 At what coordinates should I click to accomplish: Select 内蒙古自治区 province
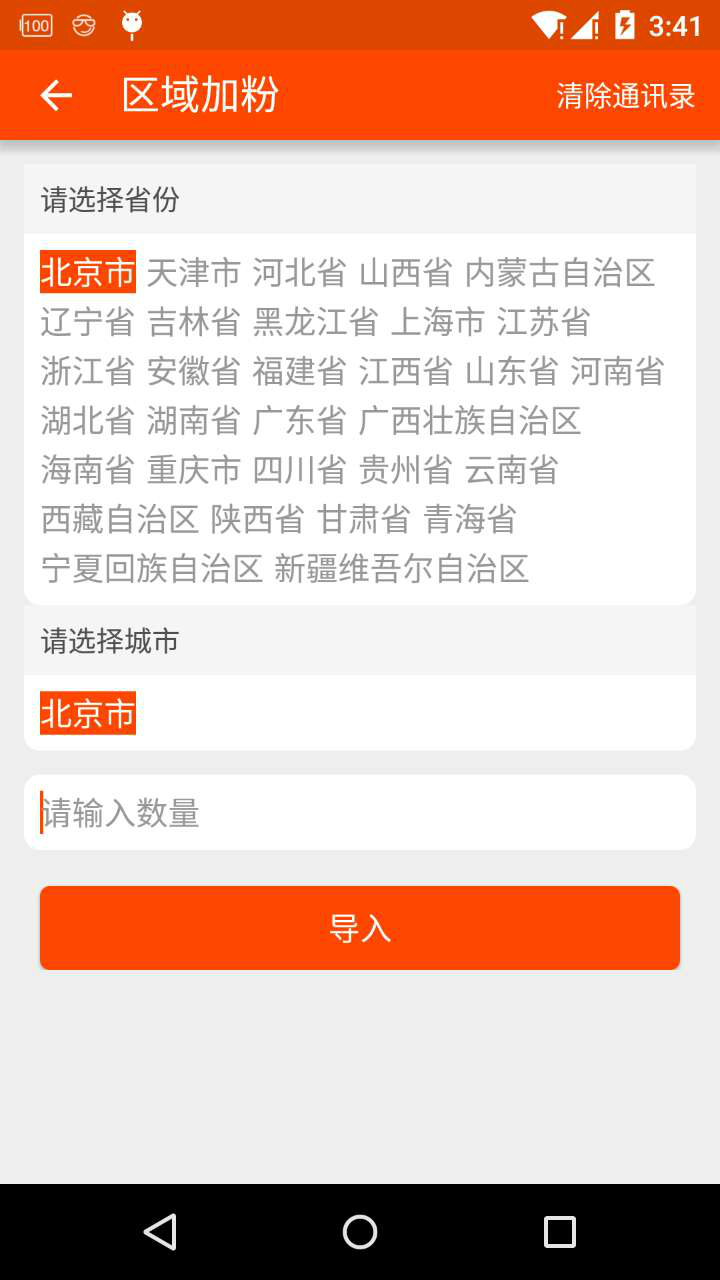(560, 273)
